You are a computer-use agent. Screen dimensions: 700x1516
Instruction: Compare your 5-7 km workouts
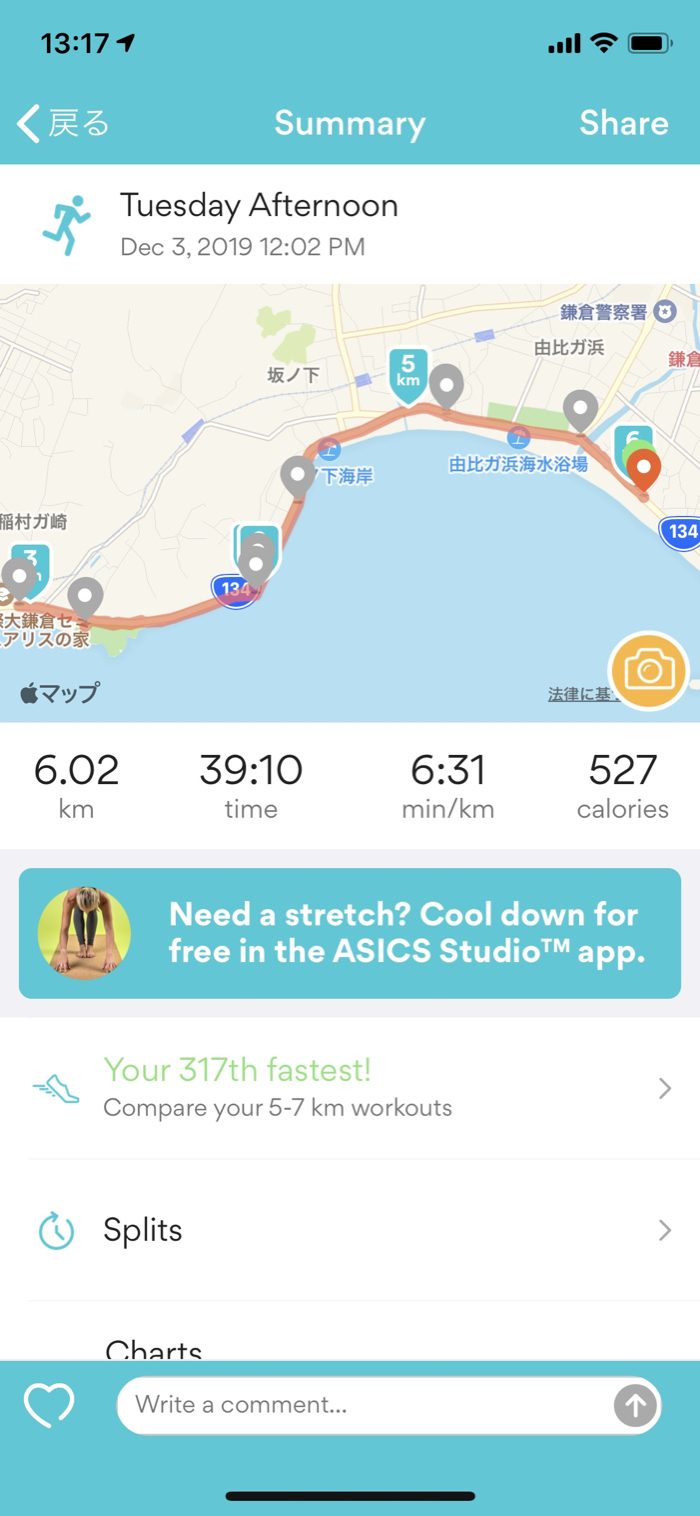tap(350, 1087)
